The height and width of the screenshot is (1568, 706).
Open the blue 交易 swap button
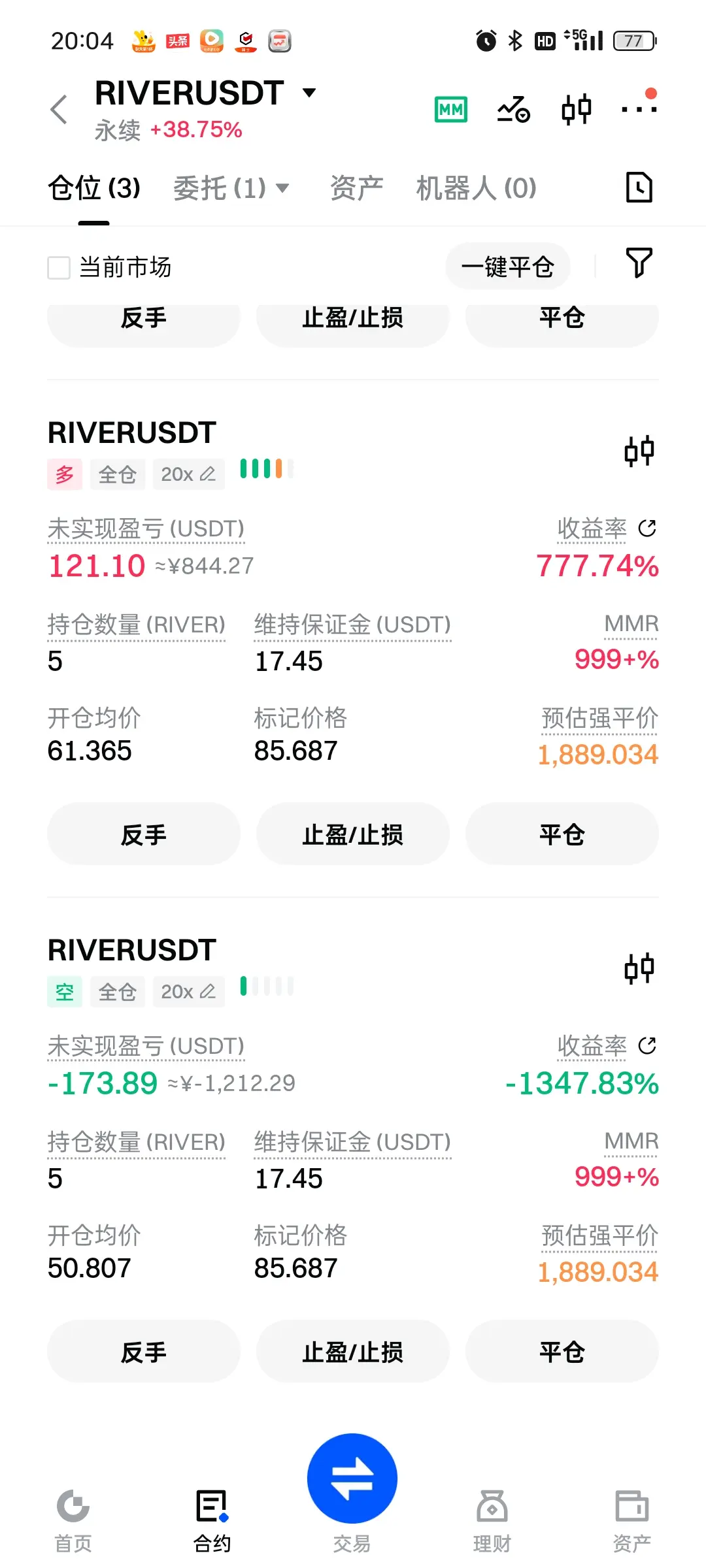coord(352,1479)
